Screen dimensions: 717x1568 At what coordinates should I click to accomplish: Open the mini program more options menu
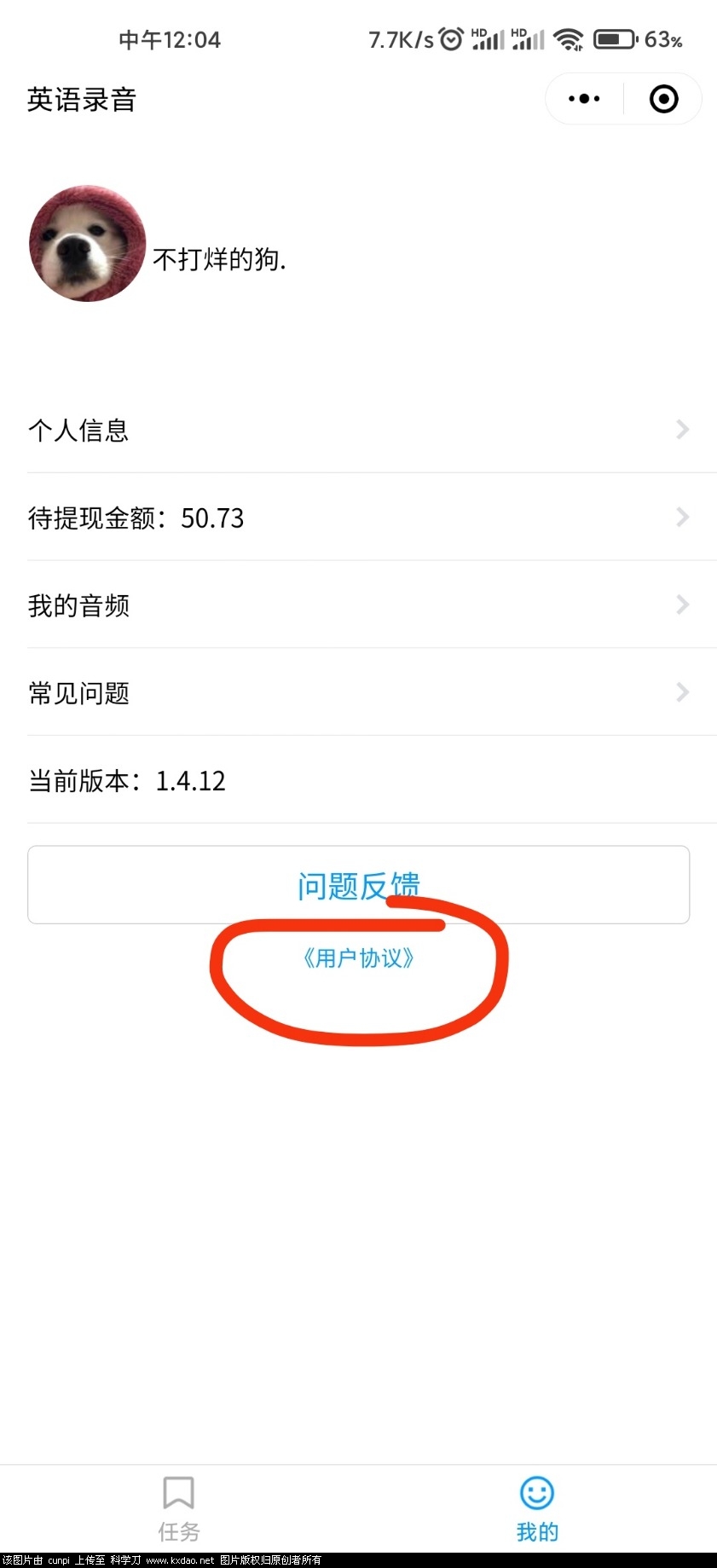(584, 99)
